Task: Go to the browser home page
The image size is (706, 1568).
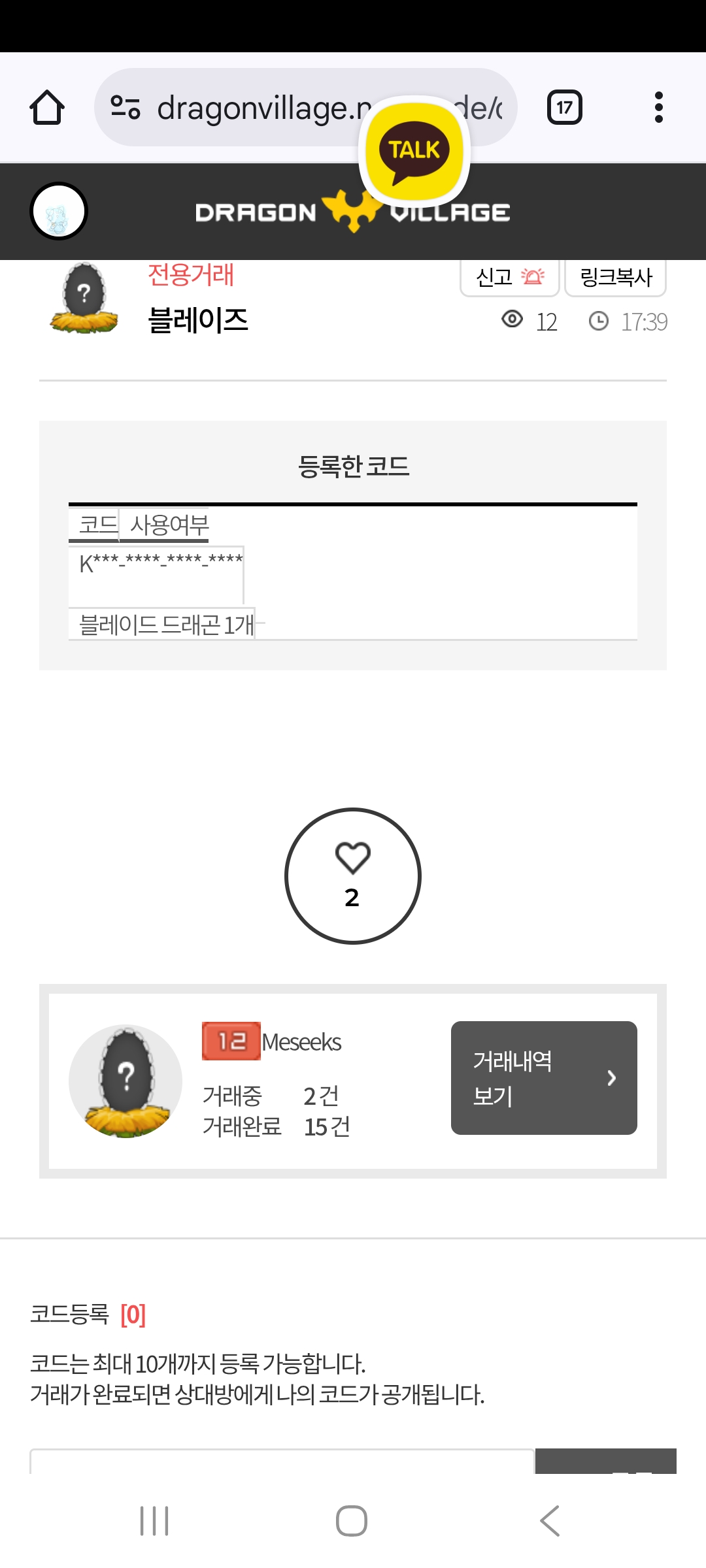Action: [47, 108]
